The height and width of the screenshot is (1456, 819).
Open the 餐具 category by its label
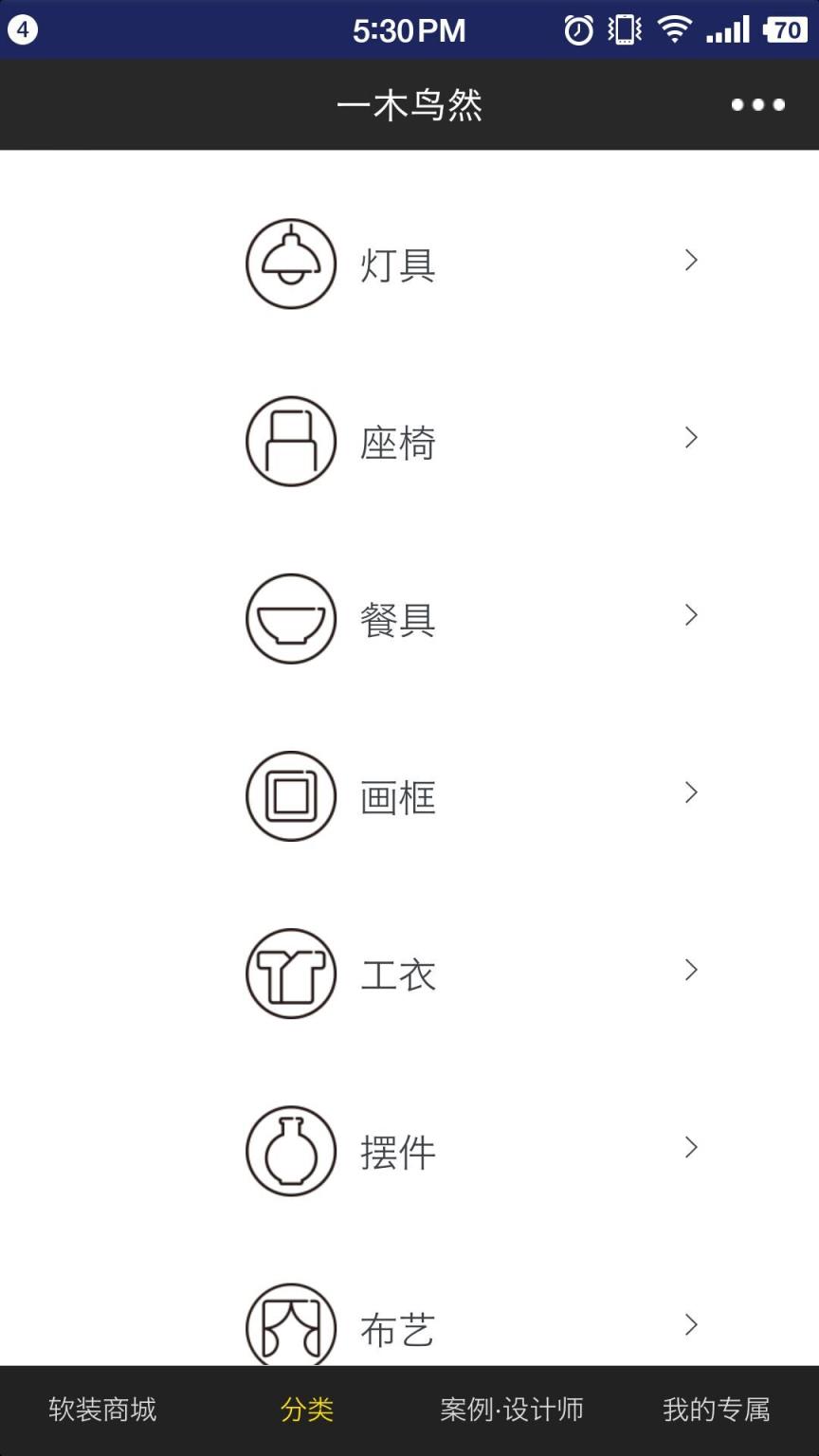(397, 618)
